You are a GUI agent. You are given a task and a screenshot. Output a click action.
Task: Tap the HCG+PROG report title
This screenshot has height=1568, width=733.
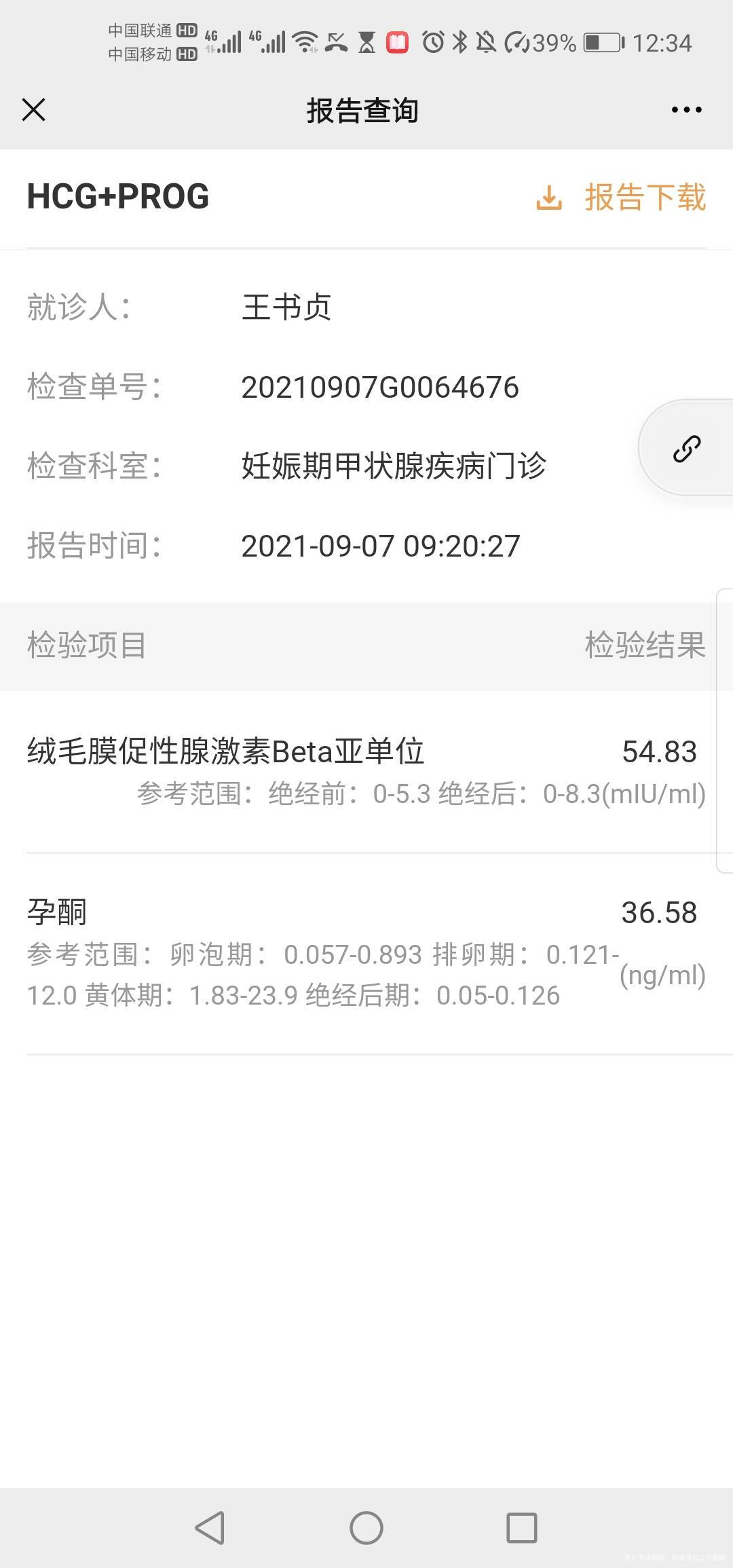pyautogui.click(x=117, y=198)
